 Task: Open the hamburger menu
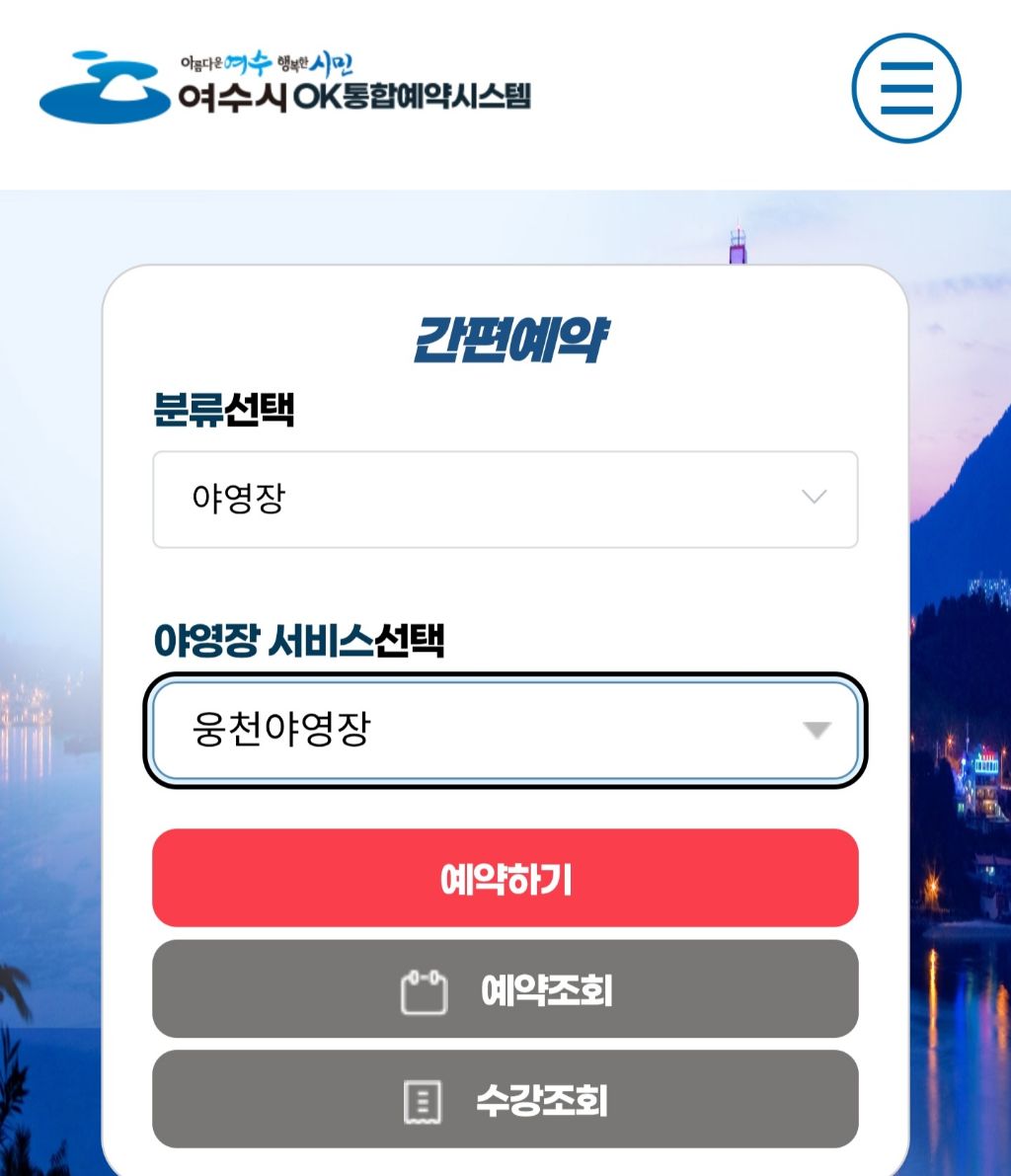click(905, 89)
